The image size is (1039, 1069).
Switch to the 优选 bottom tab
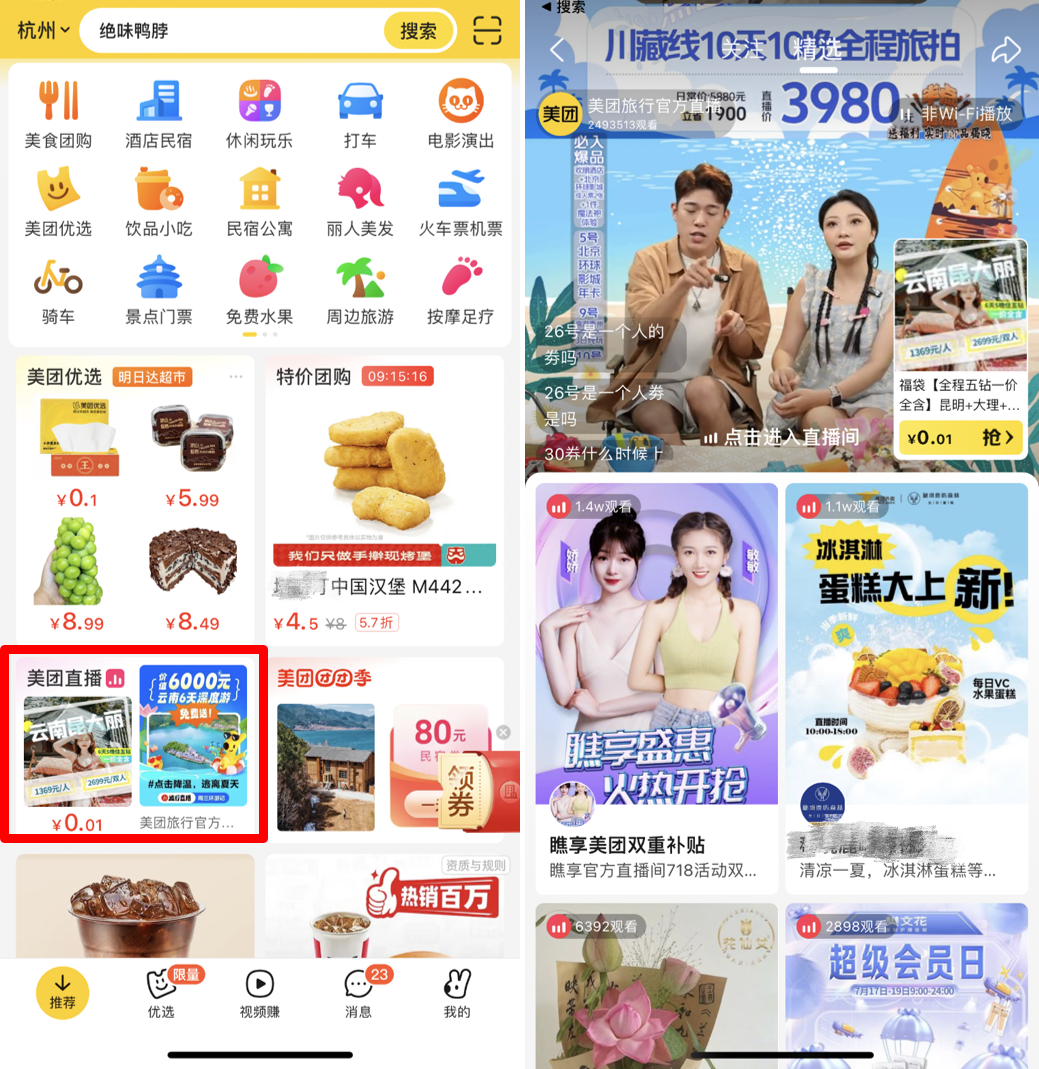pos(162,993)
